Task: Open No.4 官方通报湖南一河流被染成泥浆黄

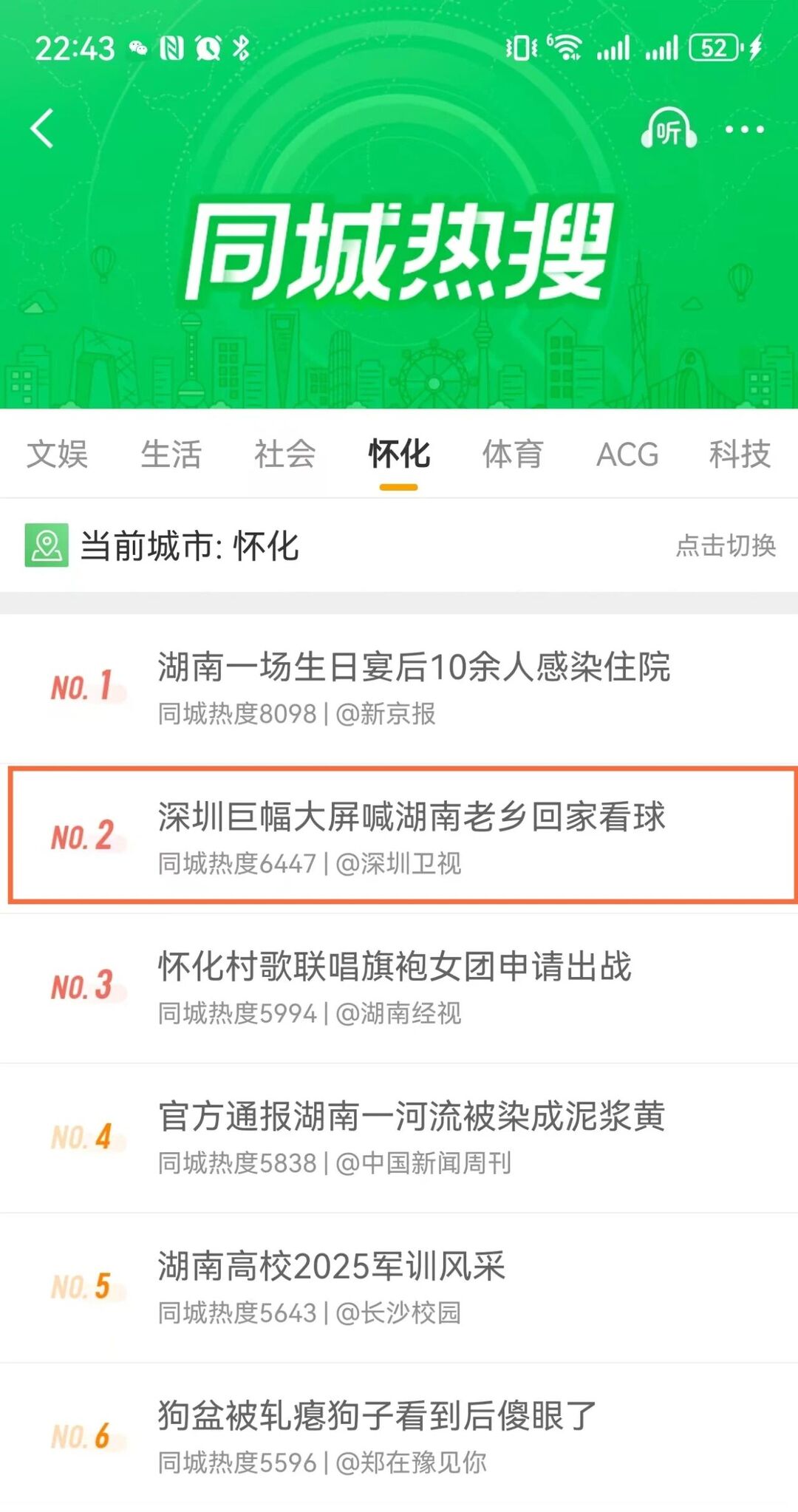Action: [x=412, y=1136]
